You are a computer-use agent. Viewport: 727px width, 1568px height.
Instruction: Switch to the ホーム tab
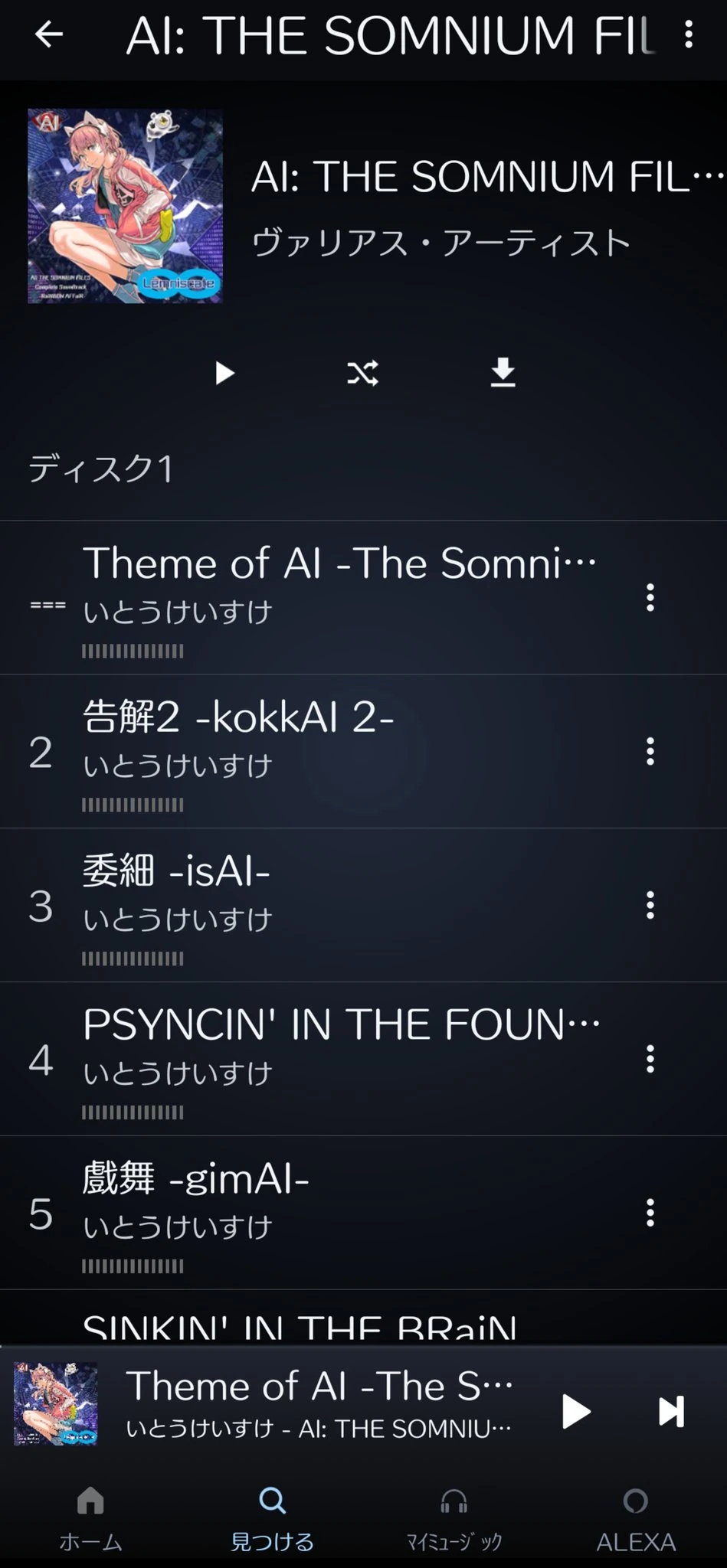90,1518
